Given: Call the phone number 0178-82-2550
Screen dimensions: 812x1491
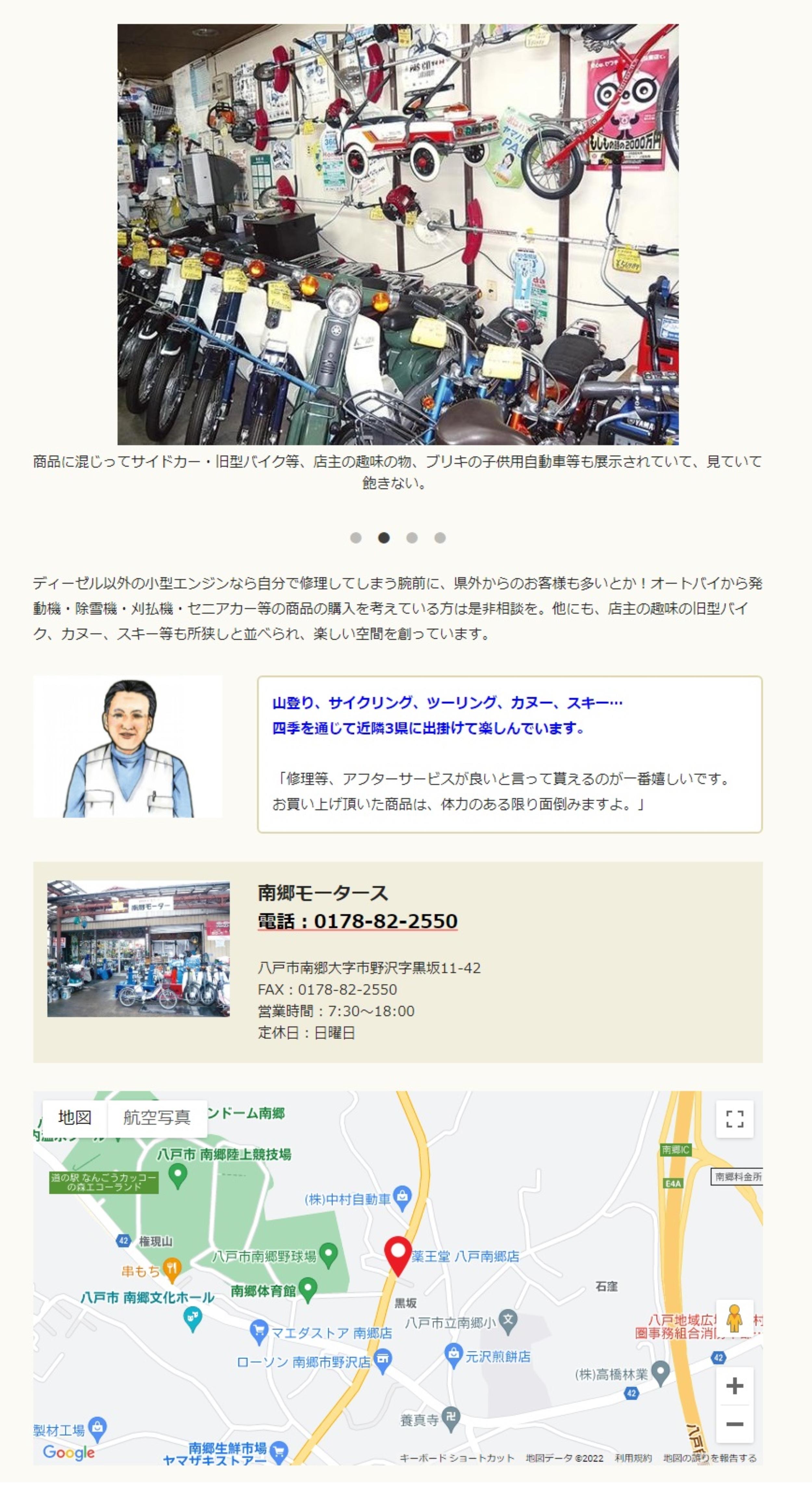Looking at the screenshot, I should tap(357, 920).
